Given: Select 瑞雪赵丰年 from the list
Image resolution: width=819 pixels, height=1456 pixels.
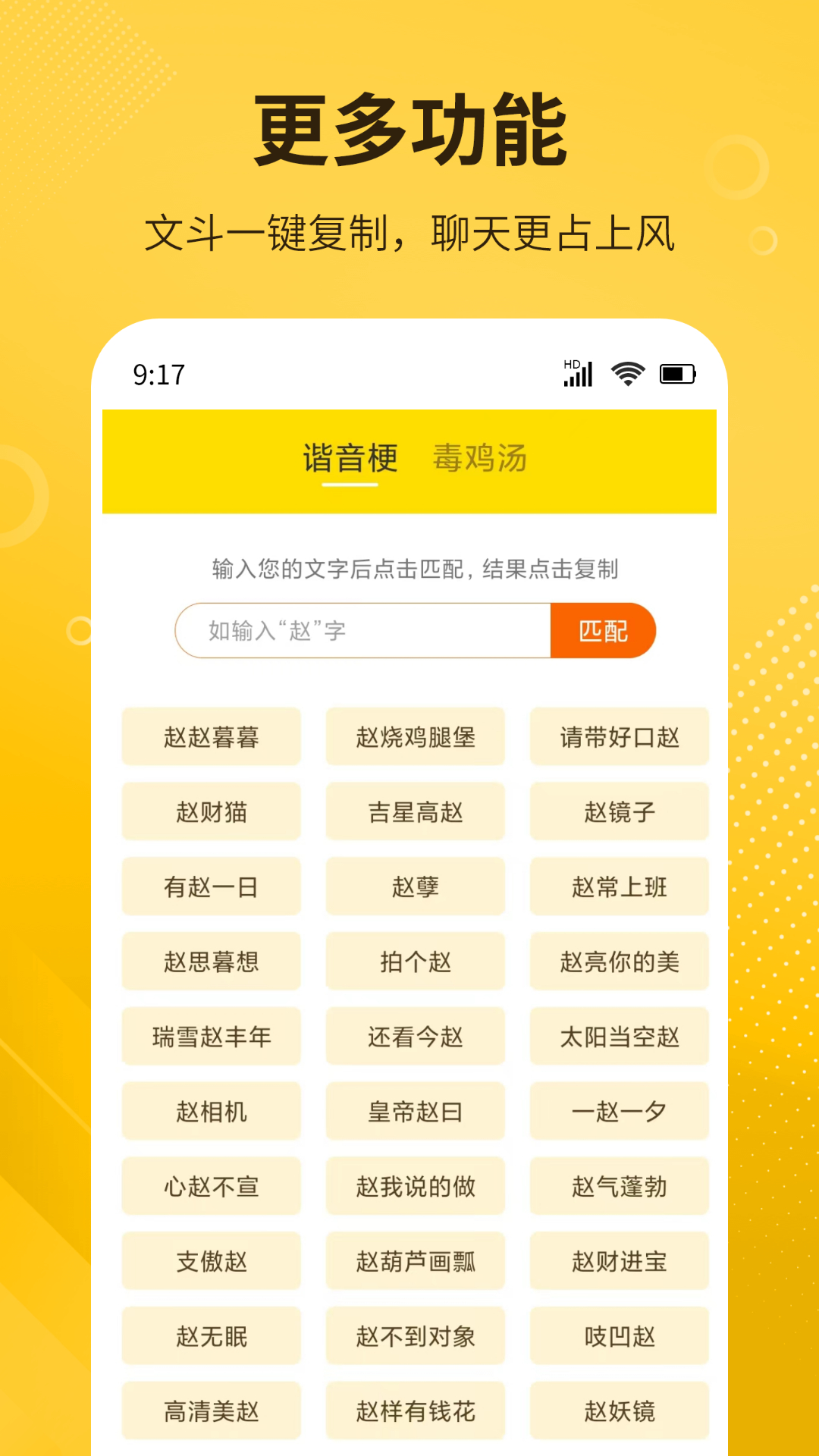Looking at the screenshot, I should [x=211, y=1037].
